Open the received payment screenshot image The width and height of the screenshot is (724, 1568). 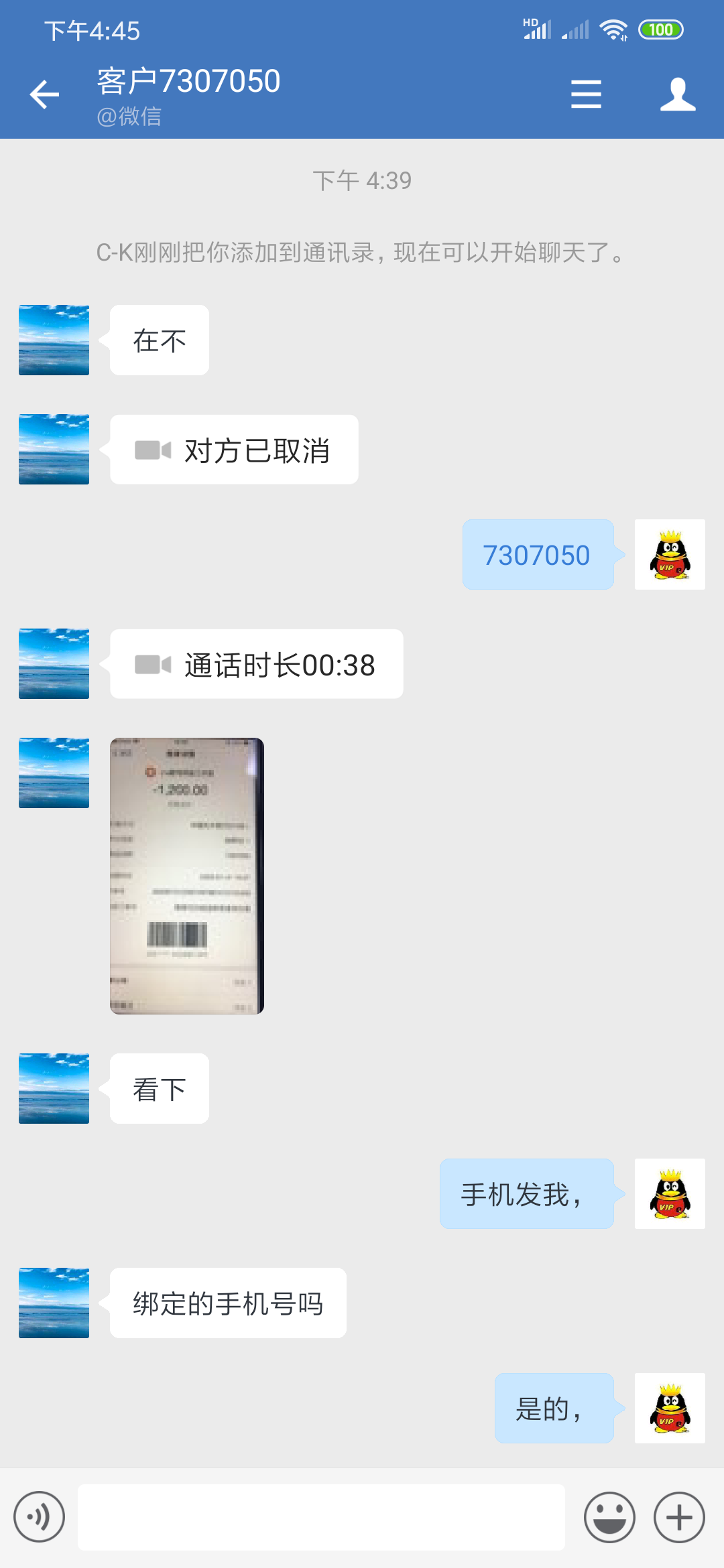[187, 876]
